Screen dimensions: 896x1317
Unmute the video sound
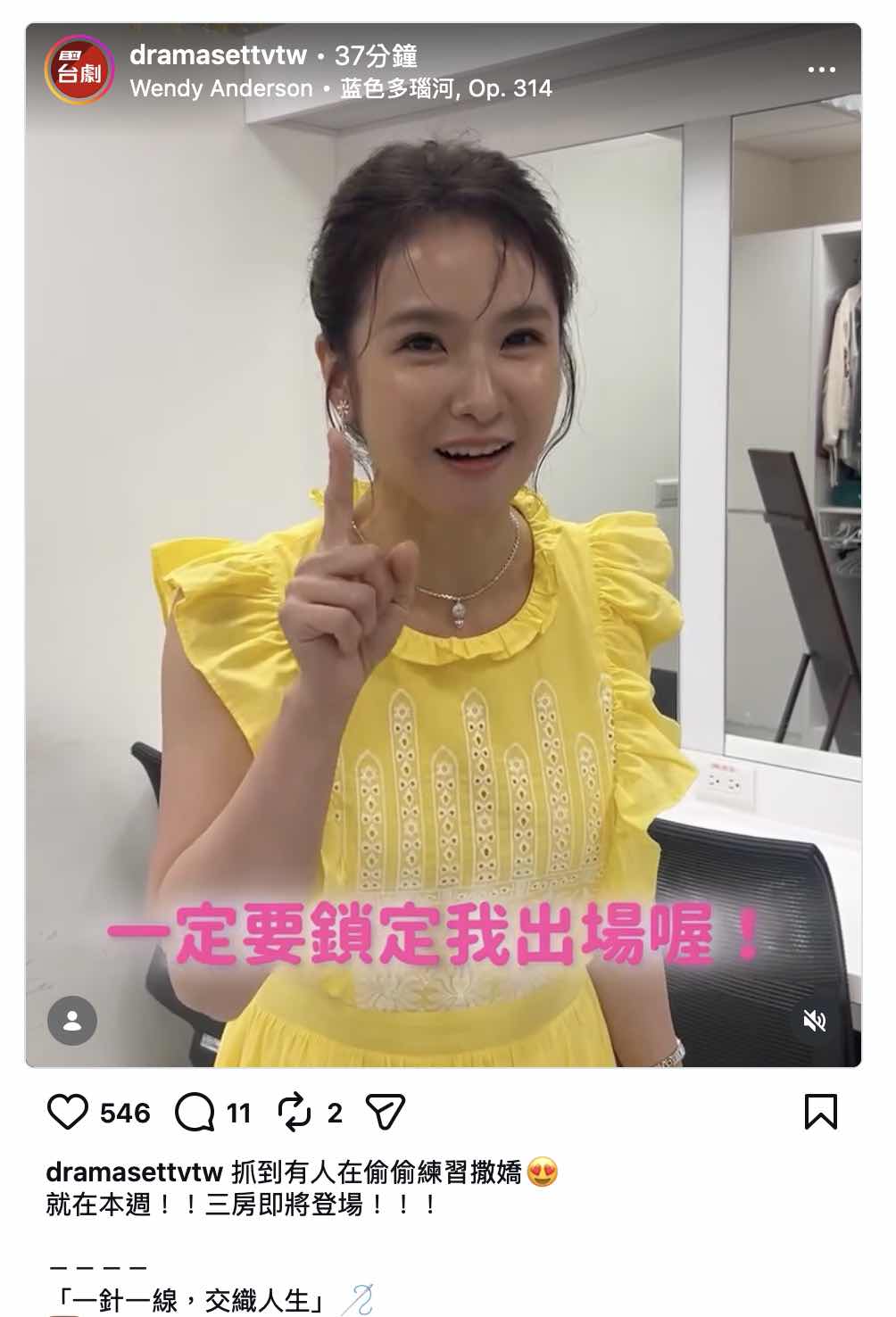[x=815, y=1021]
